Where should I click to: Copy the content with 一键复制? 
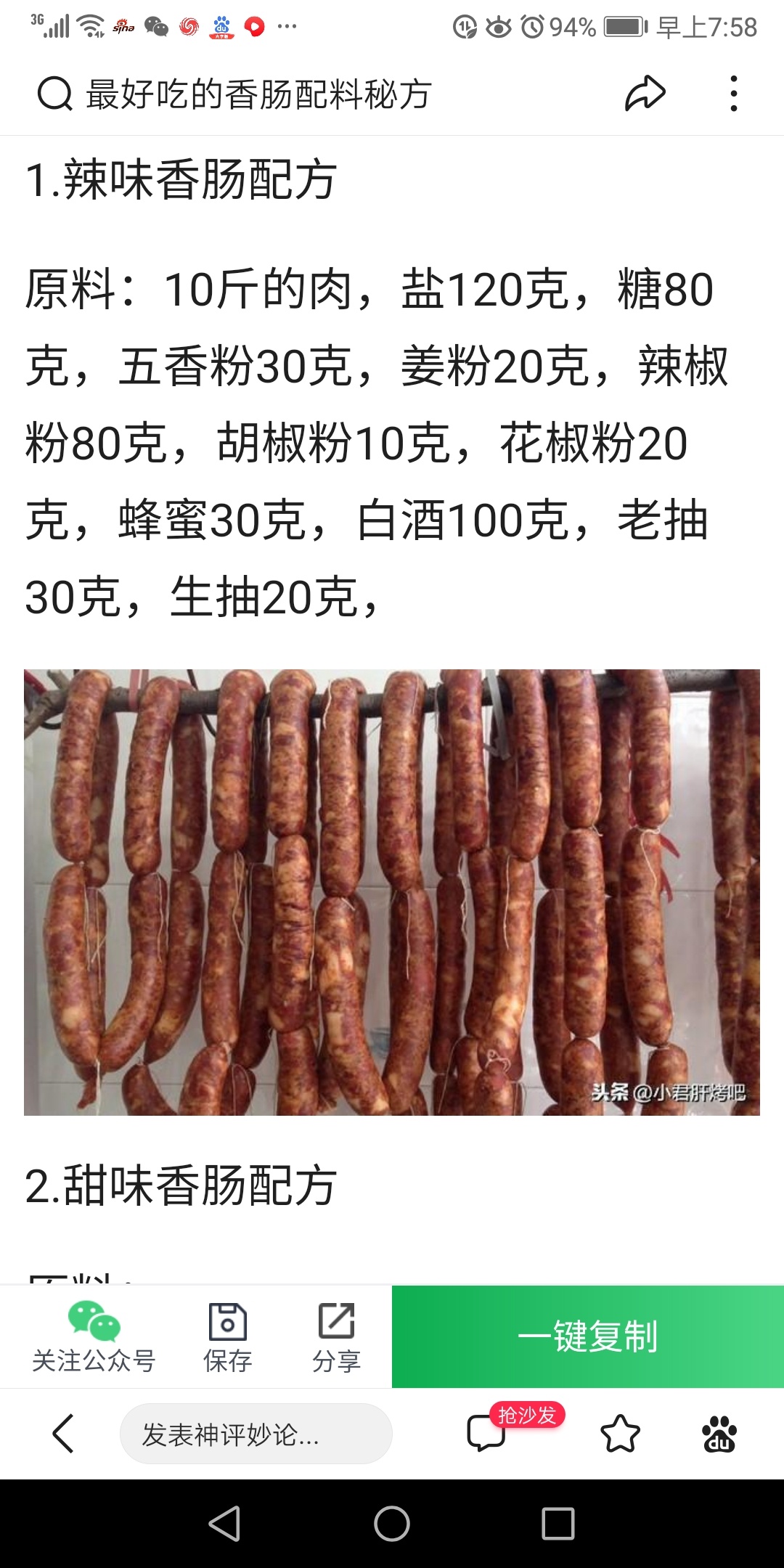pyautogui.click(x=587, y=1336)
